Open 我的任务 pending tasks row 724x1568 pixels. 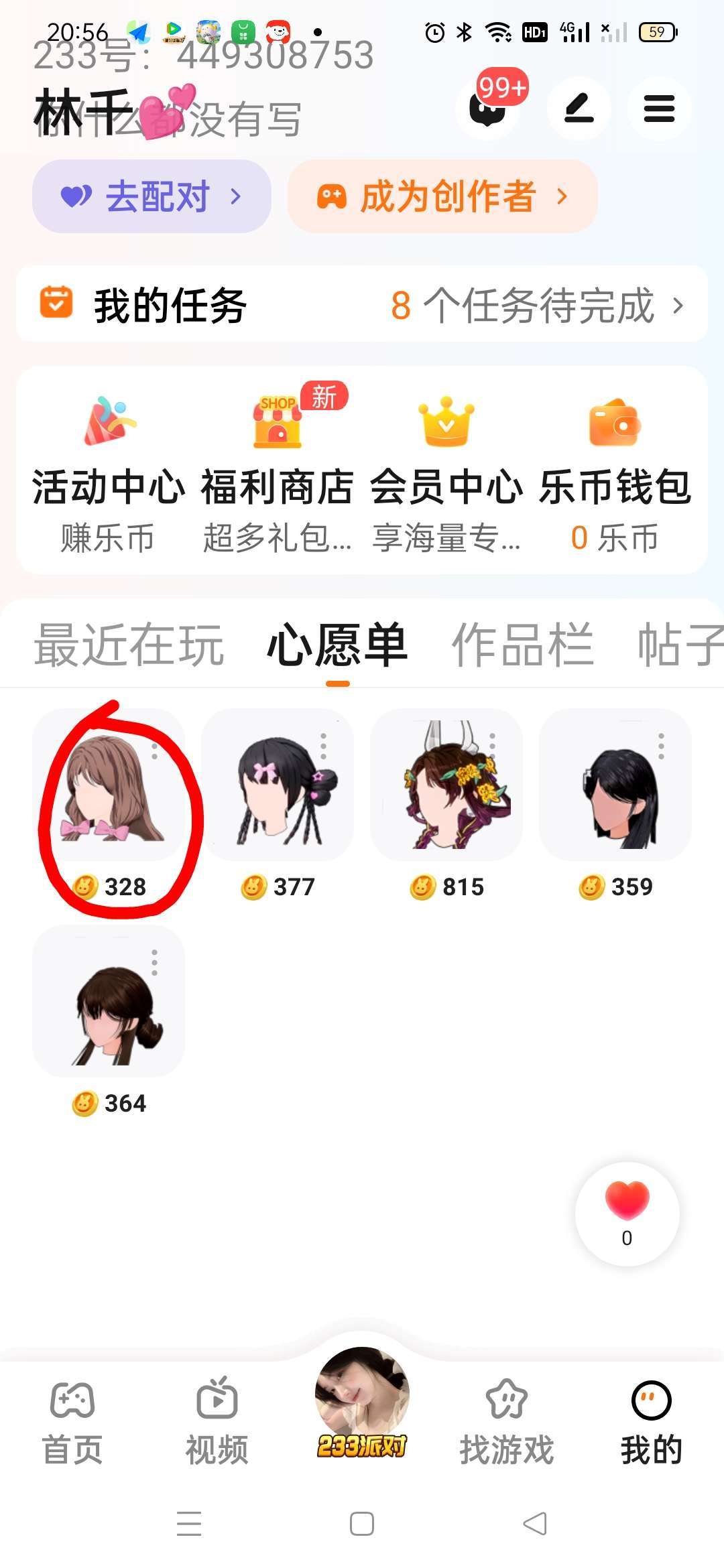(x=362, y=305)
